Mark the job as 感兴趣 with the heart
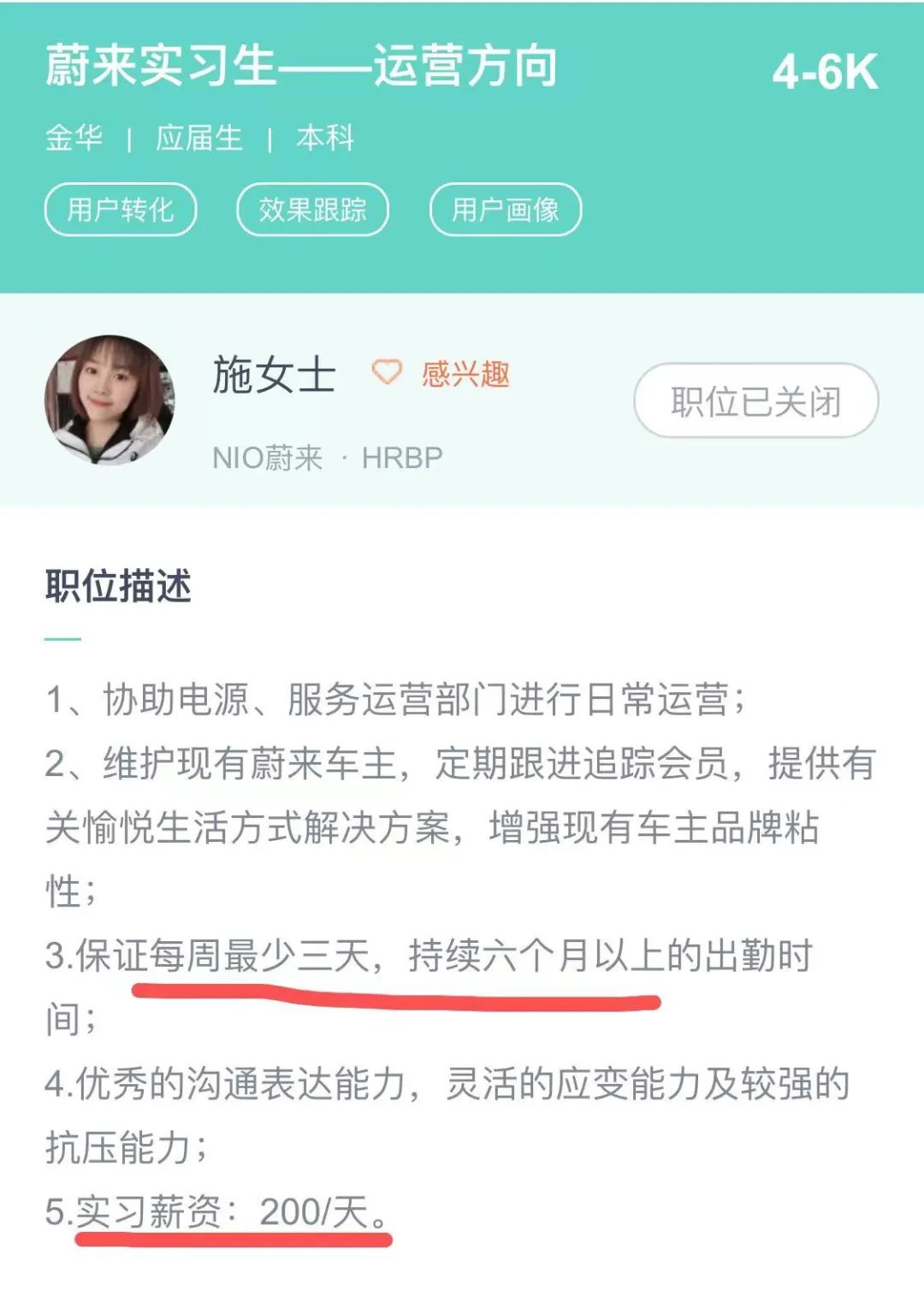The height and width of the screenshot is (1291, 924). [387, 372]
